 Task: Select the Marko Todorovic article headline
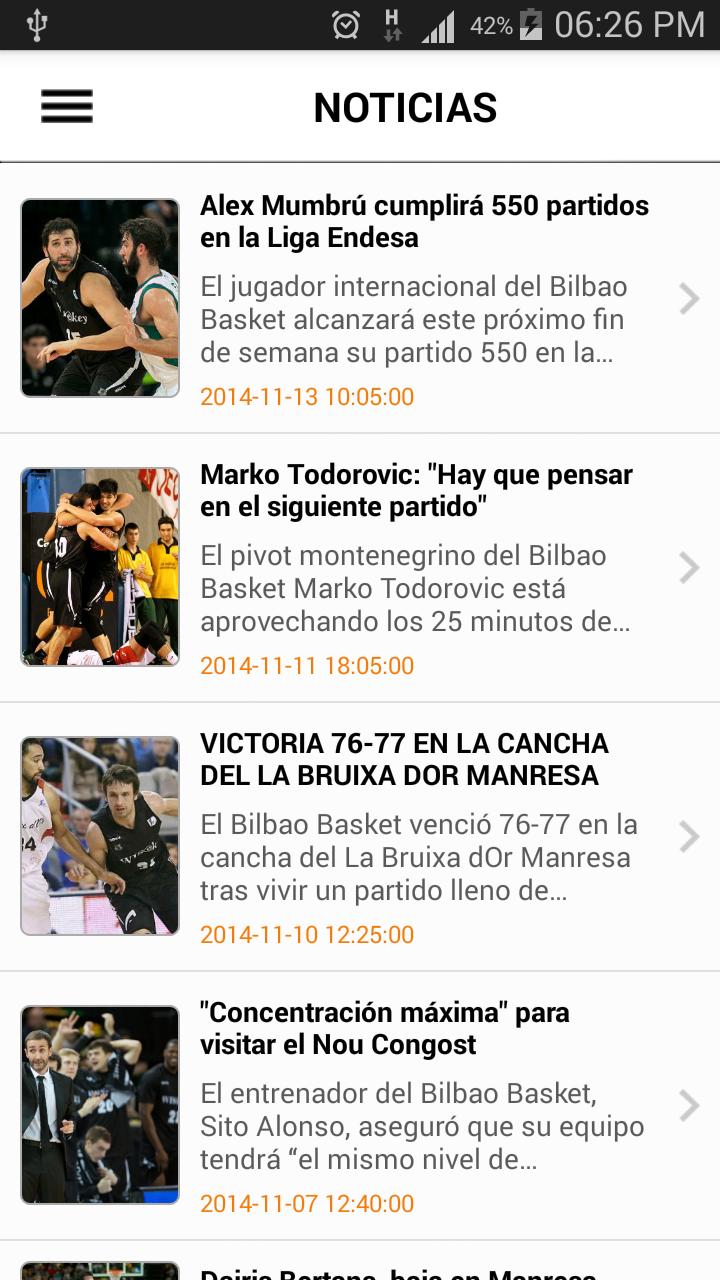click(x=416, y=490)
